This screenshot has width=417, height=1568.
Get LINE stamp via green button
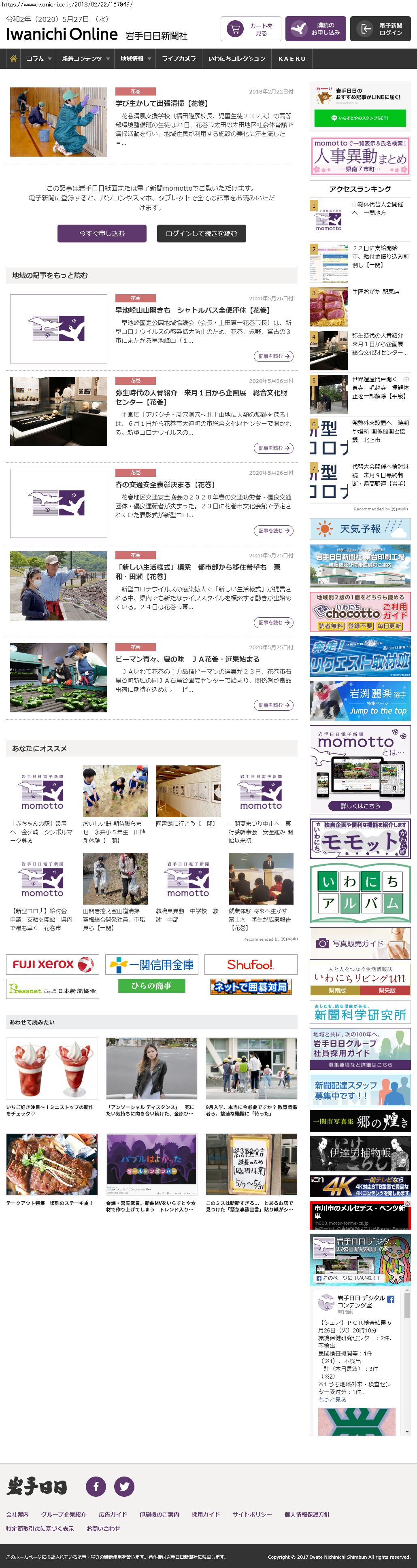(x=360, y=118)
